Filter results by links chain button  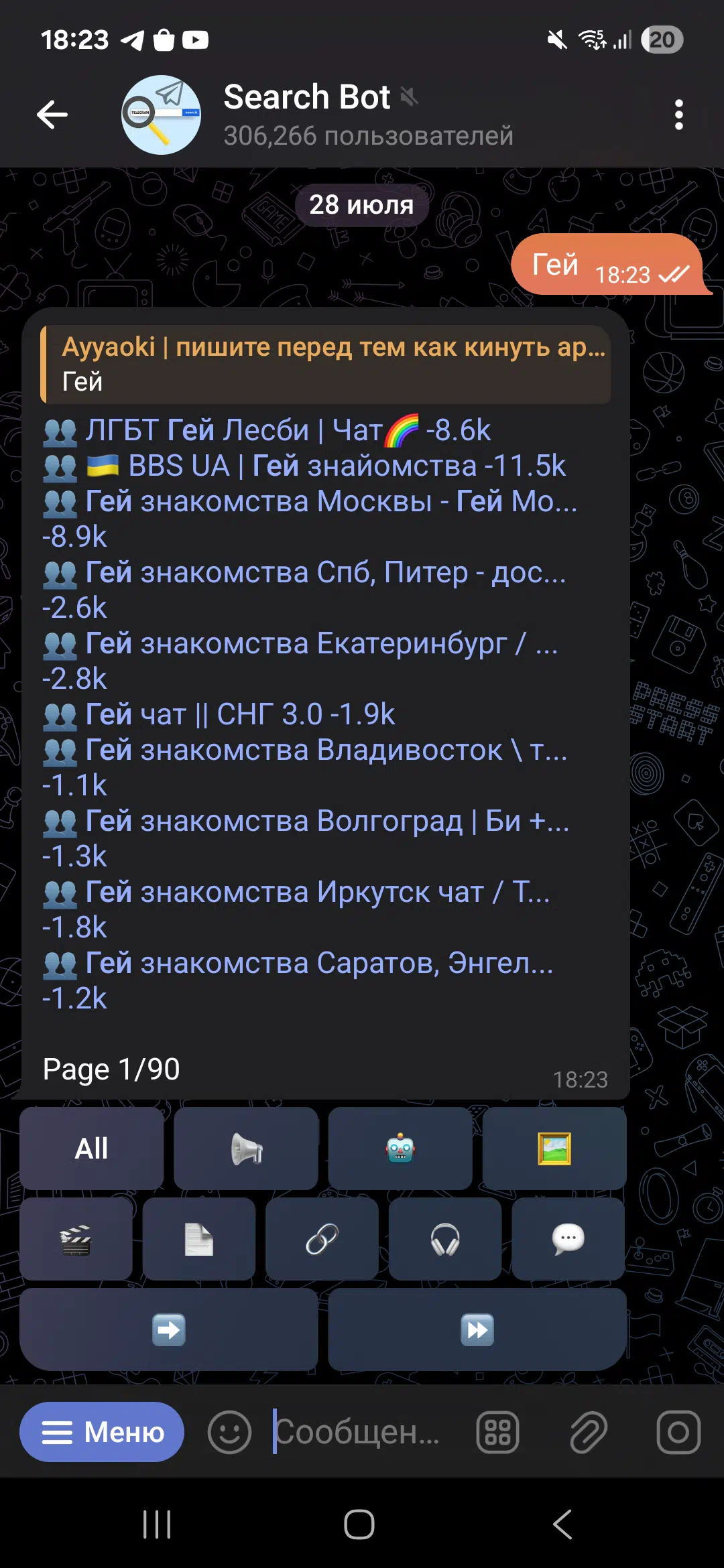coord(322,1239)
